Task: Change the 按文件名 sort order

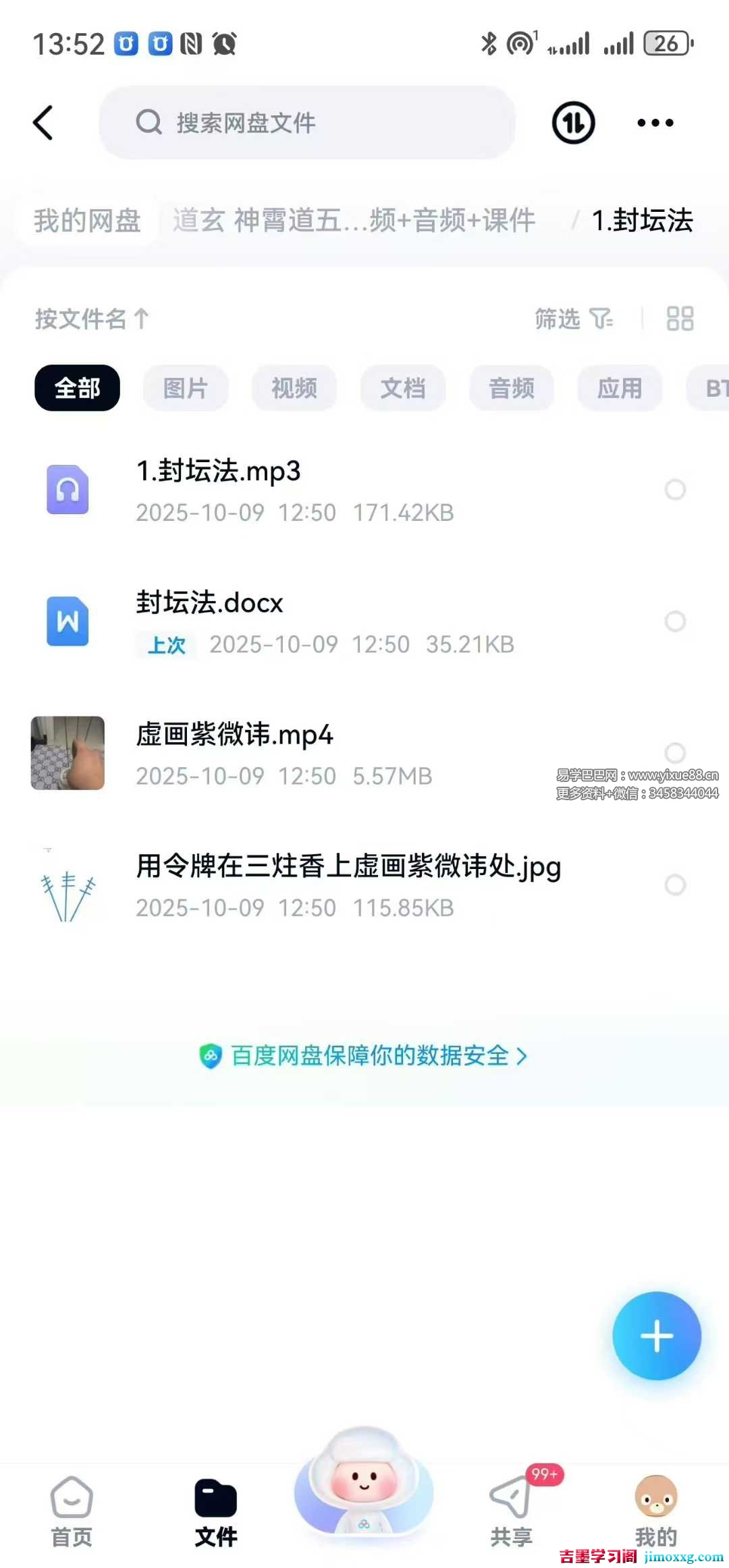Action: pos(92,318)
